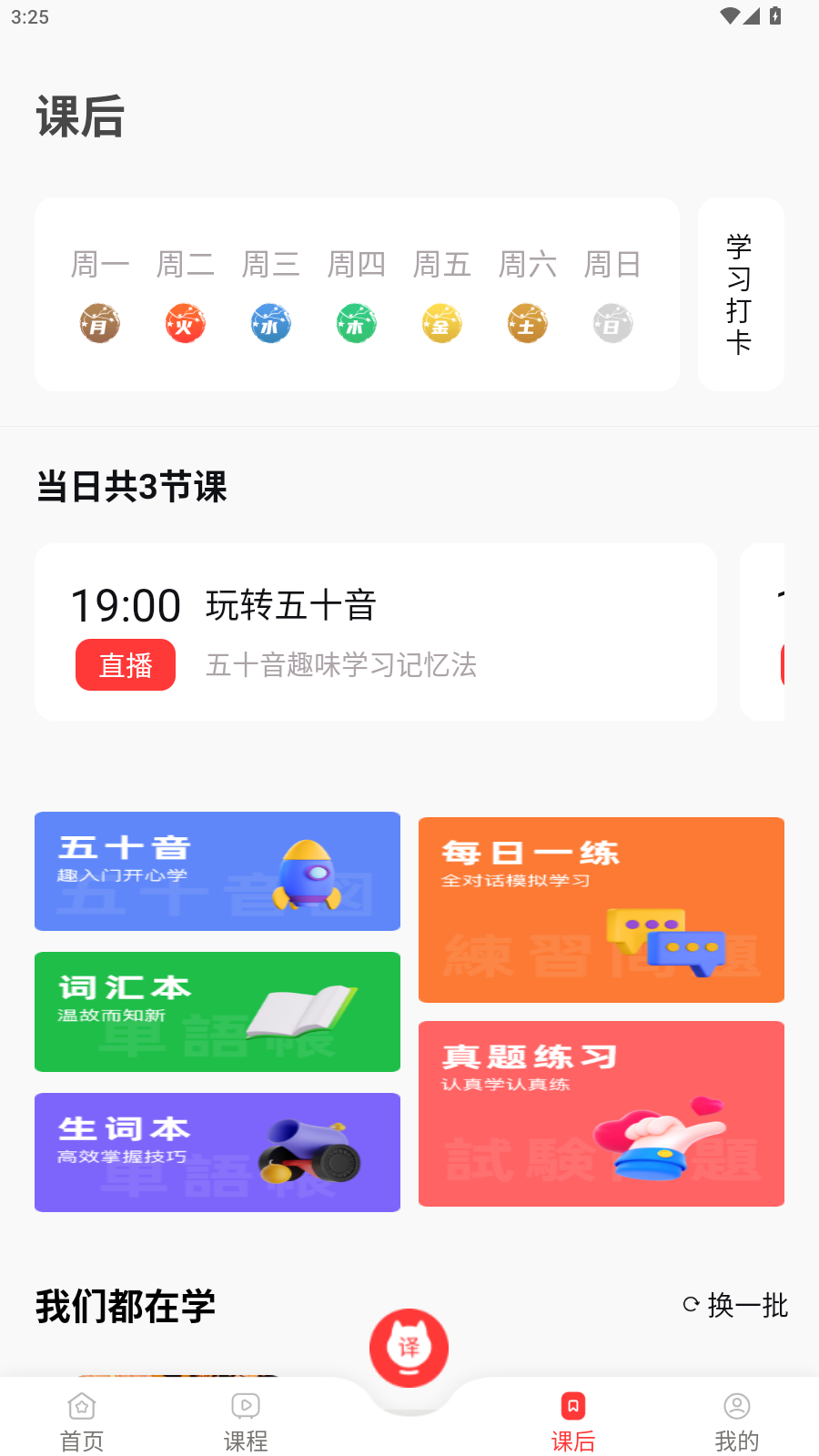The height and width of the screenshot is (1456, 819).
Task: Select the Sunday day icon
Action: [612, 323]
